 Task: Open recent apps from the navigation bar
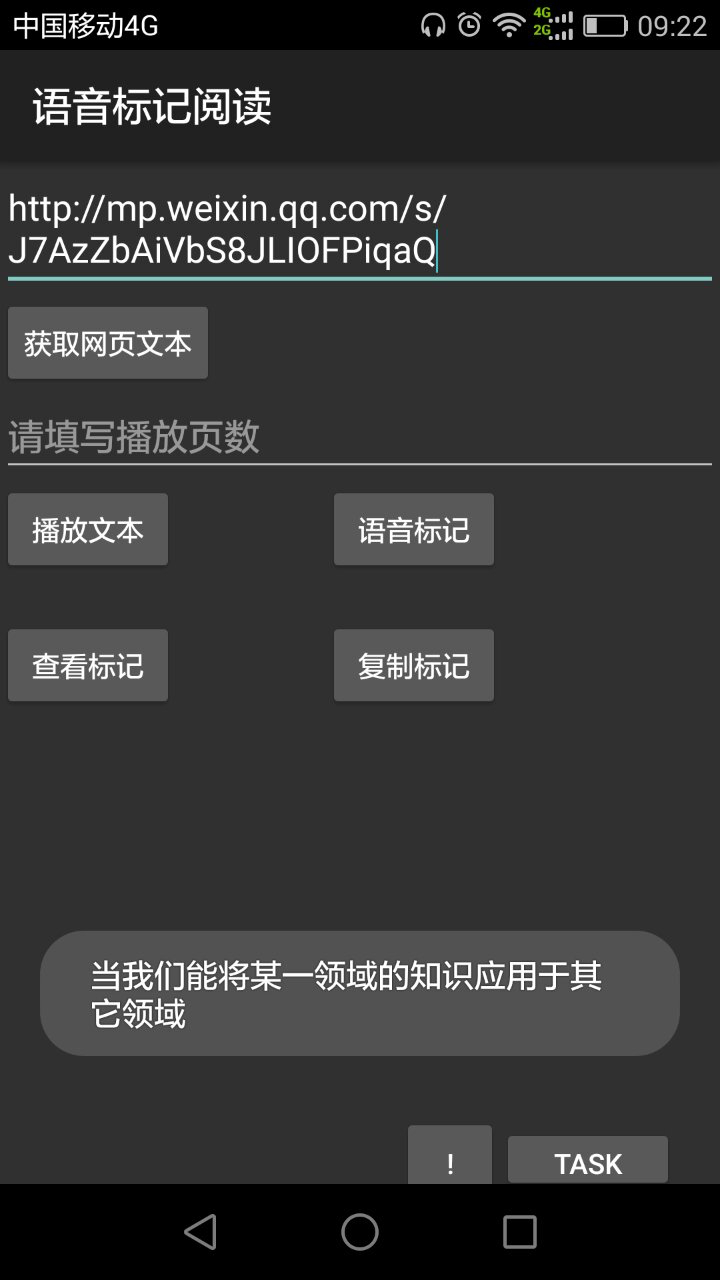pos(519,1232)
